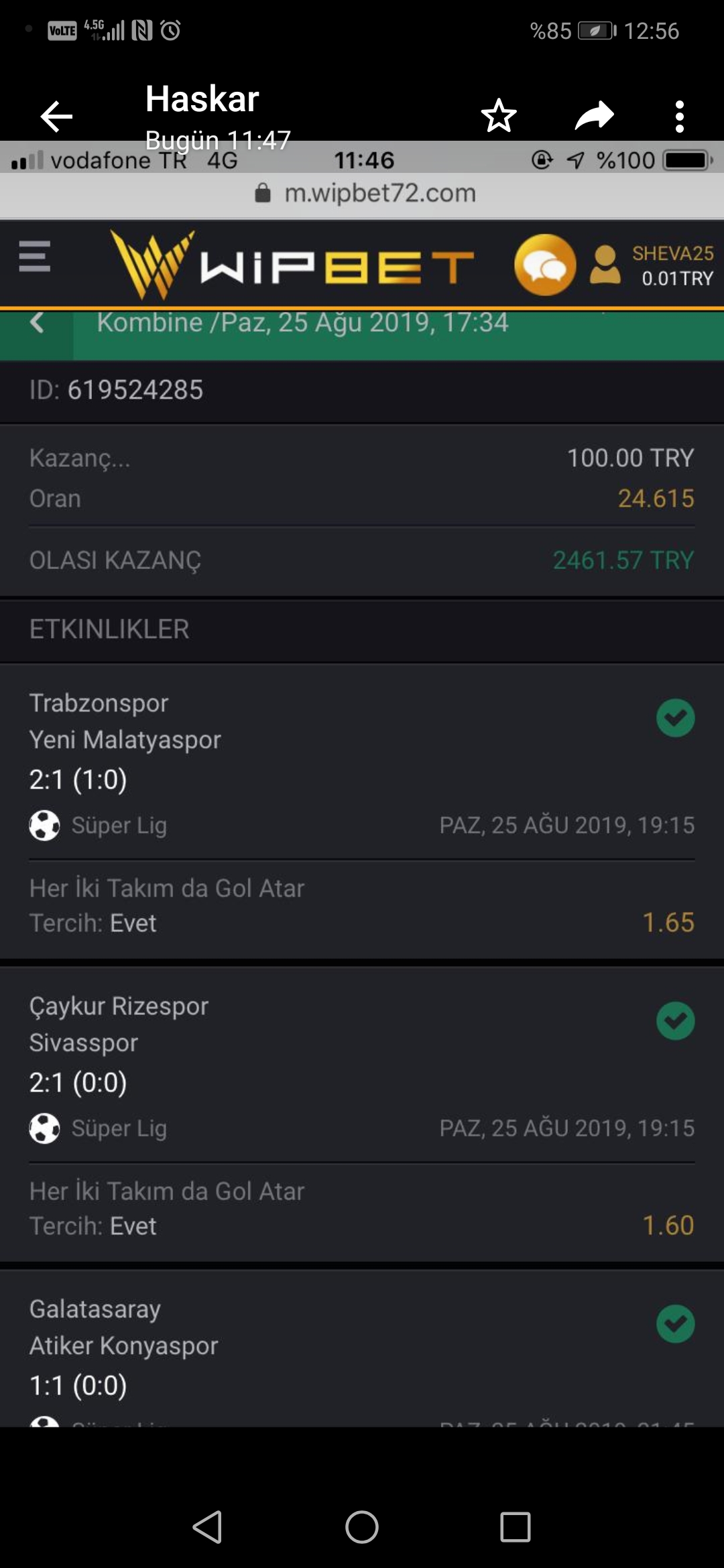Open the three-dot overflow menu

click(680, 117)
